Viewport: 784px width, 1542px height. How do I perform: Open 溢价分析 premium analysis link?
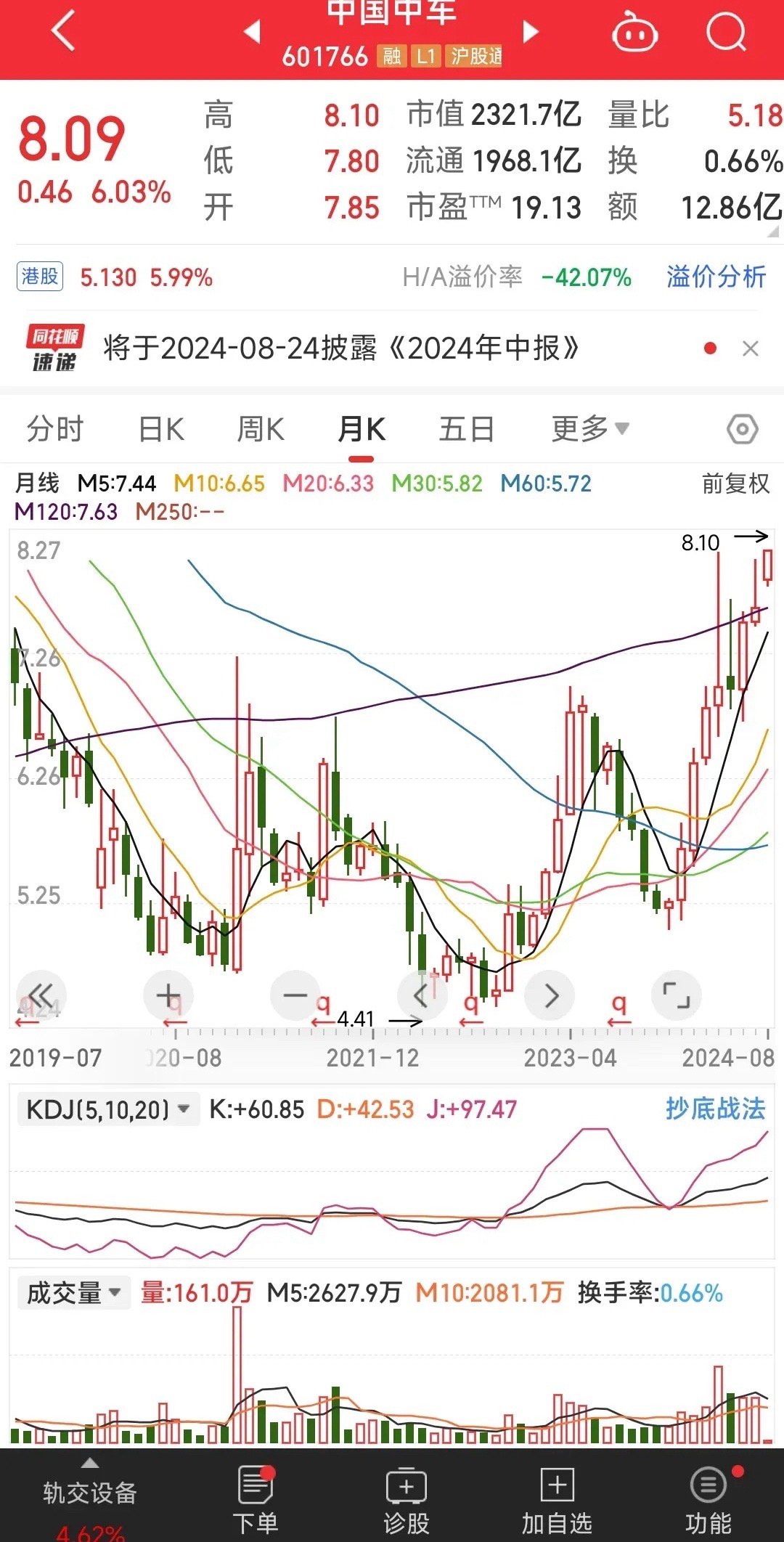[x=716, y=277]
